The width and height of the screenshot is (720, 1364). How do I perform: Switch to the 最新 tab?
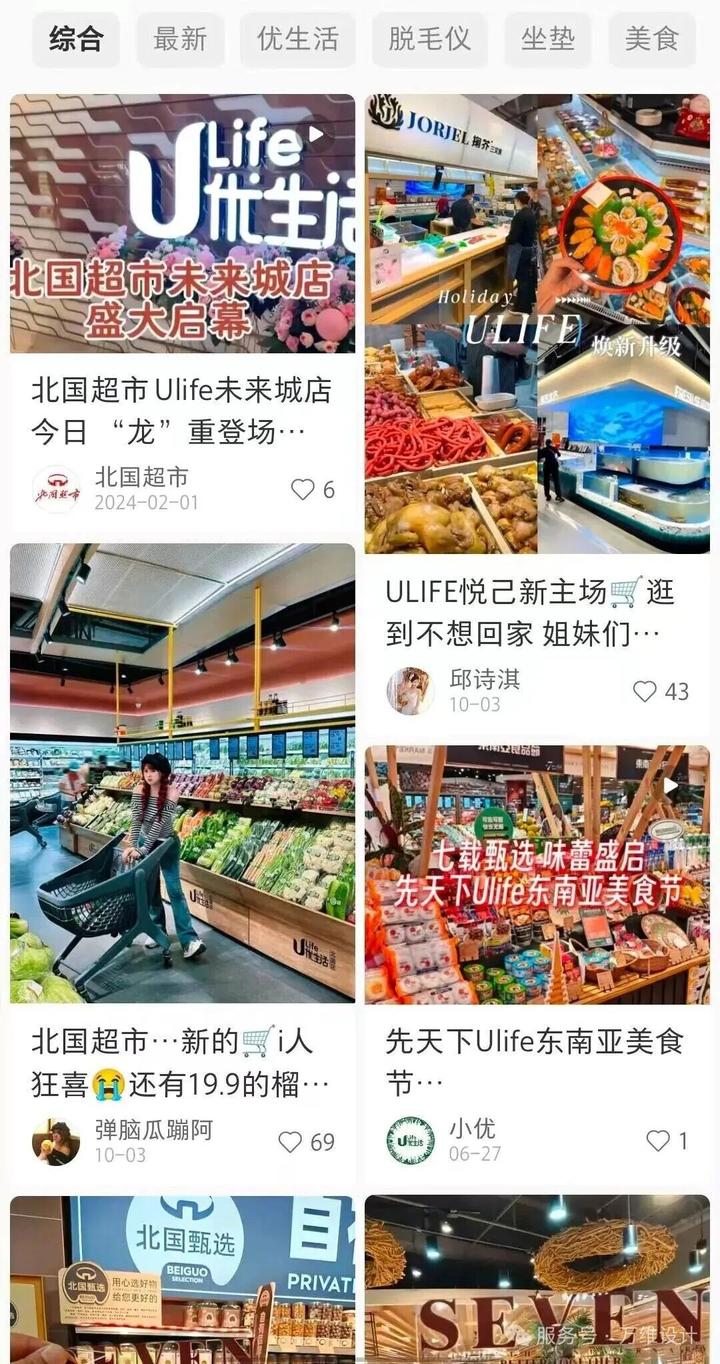180,40
